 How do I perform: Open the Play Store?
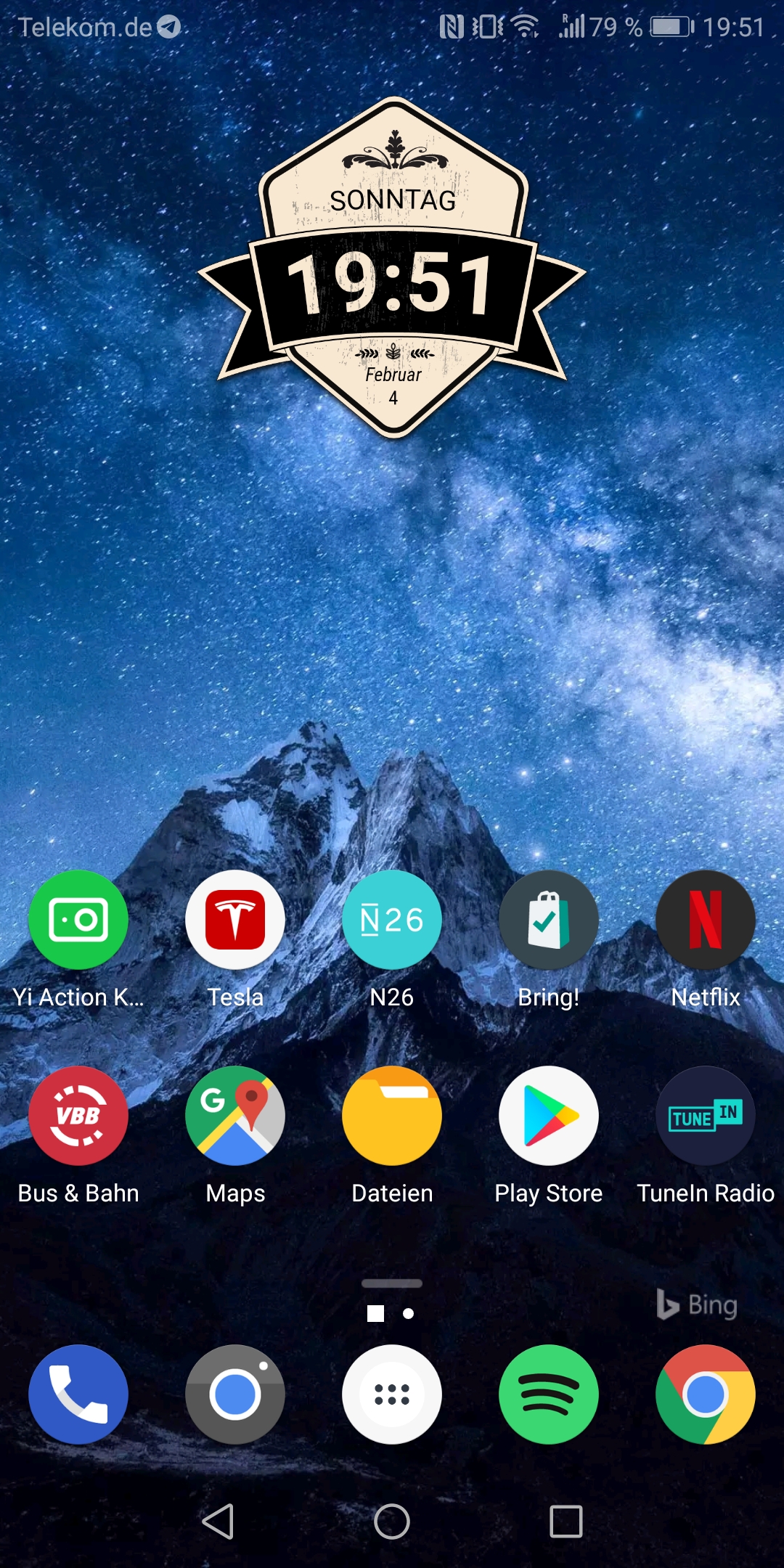click(549, 1116)
